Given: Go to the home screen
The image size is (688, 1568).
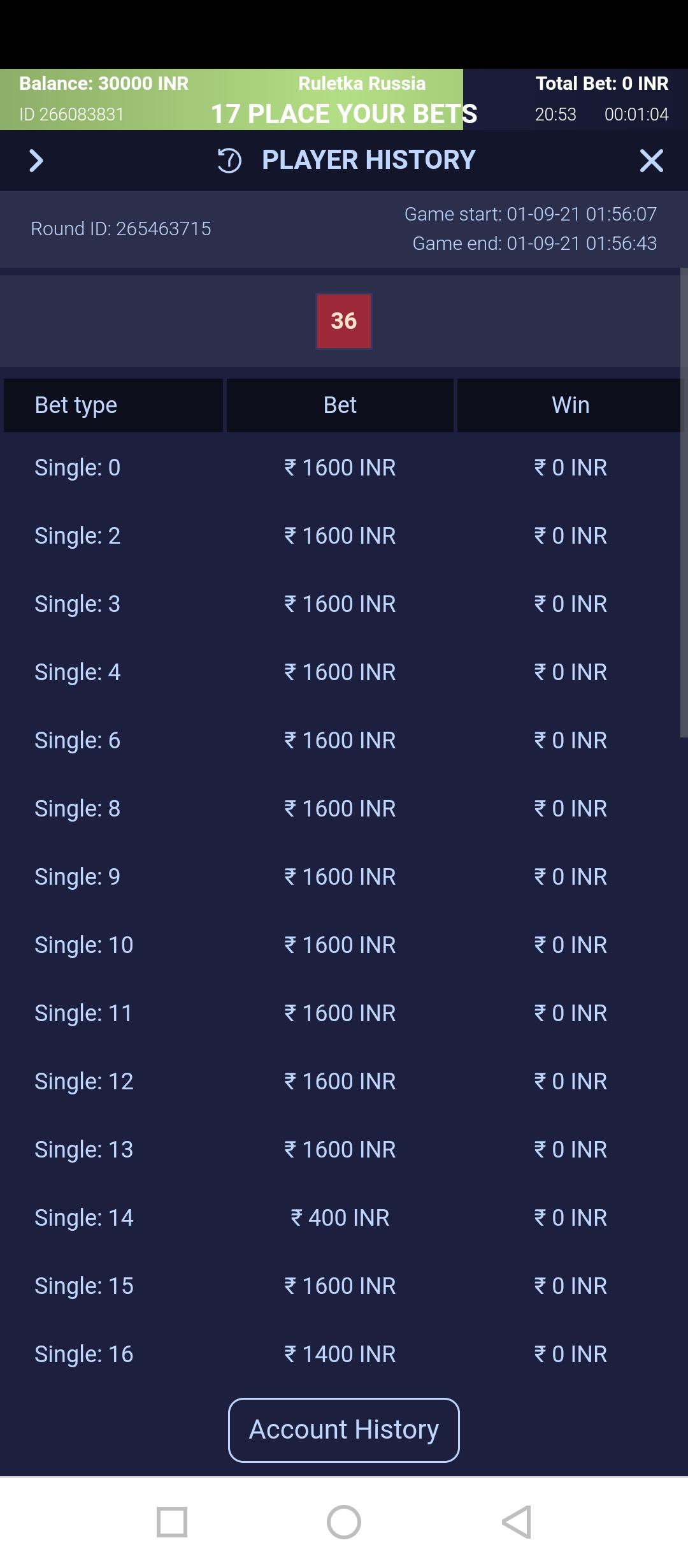Looking at the screenshot, I should point(344,1522).
